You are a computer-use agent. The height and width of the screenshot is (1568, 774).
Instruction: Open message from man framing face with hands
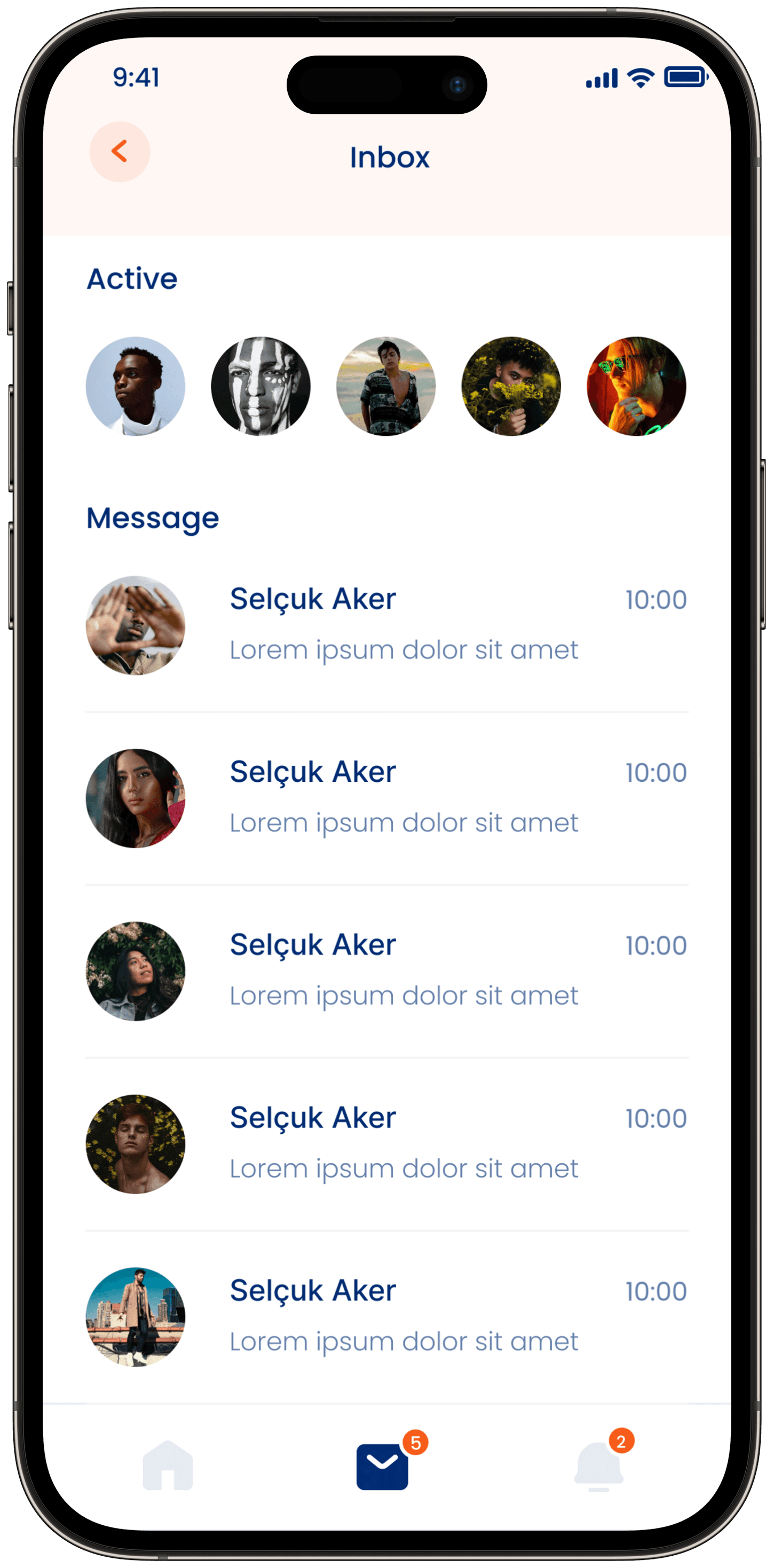(387, 625)
